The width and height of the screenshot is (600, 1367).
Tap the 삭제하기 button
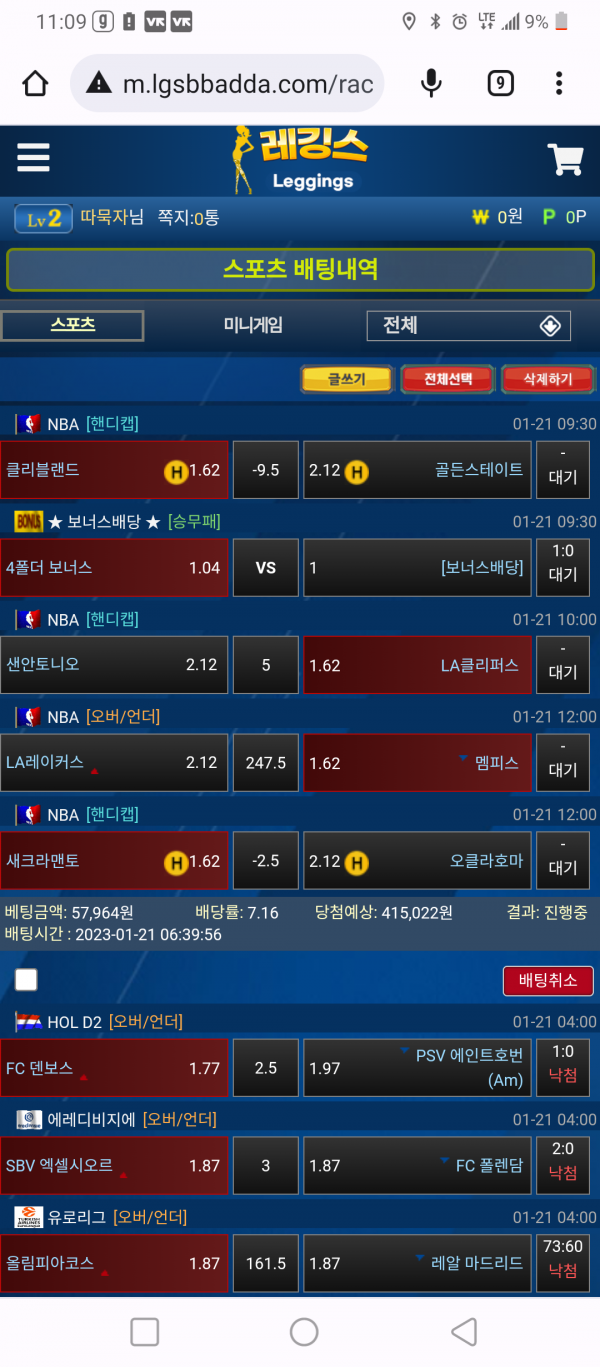tap(548, 379)
